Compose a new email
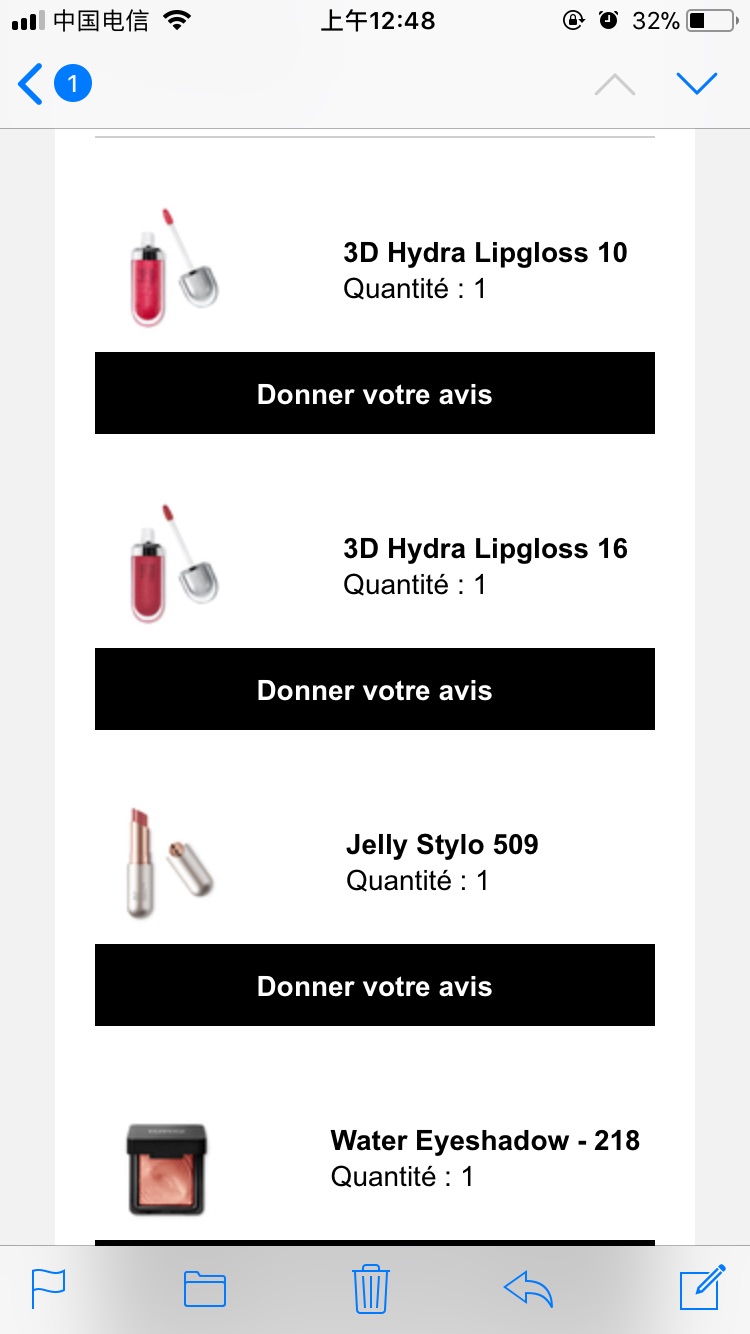 pyautogui.click(x=702, y=1287)
